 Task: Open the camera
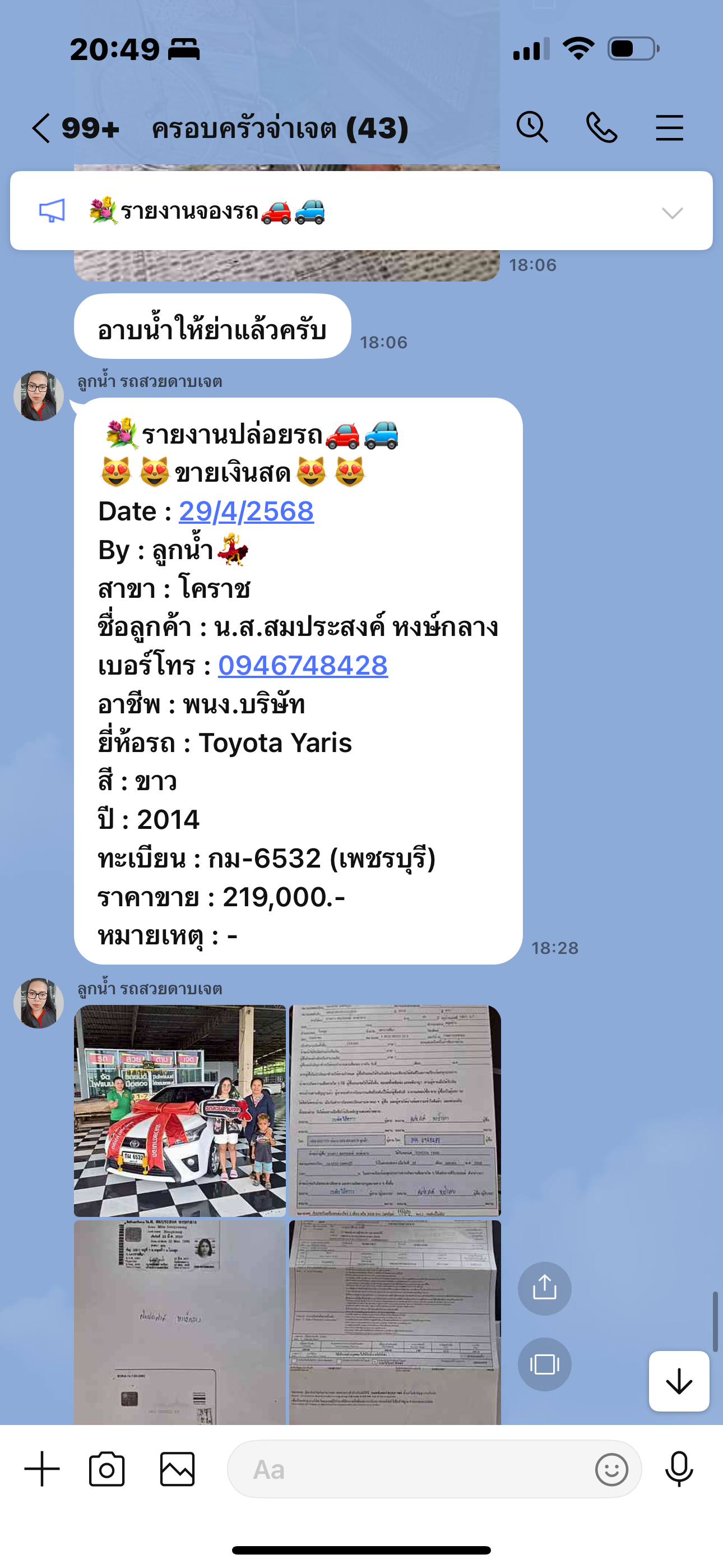pos(106,1469)
